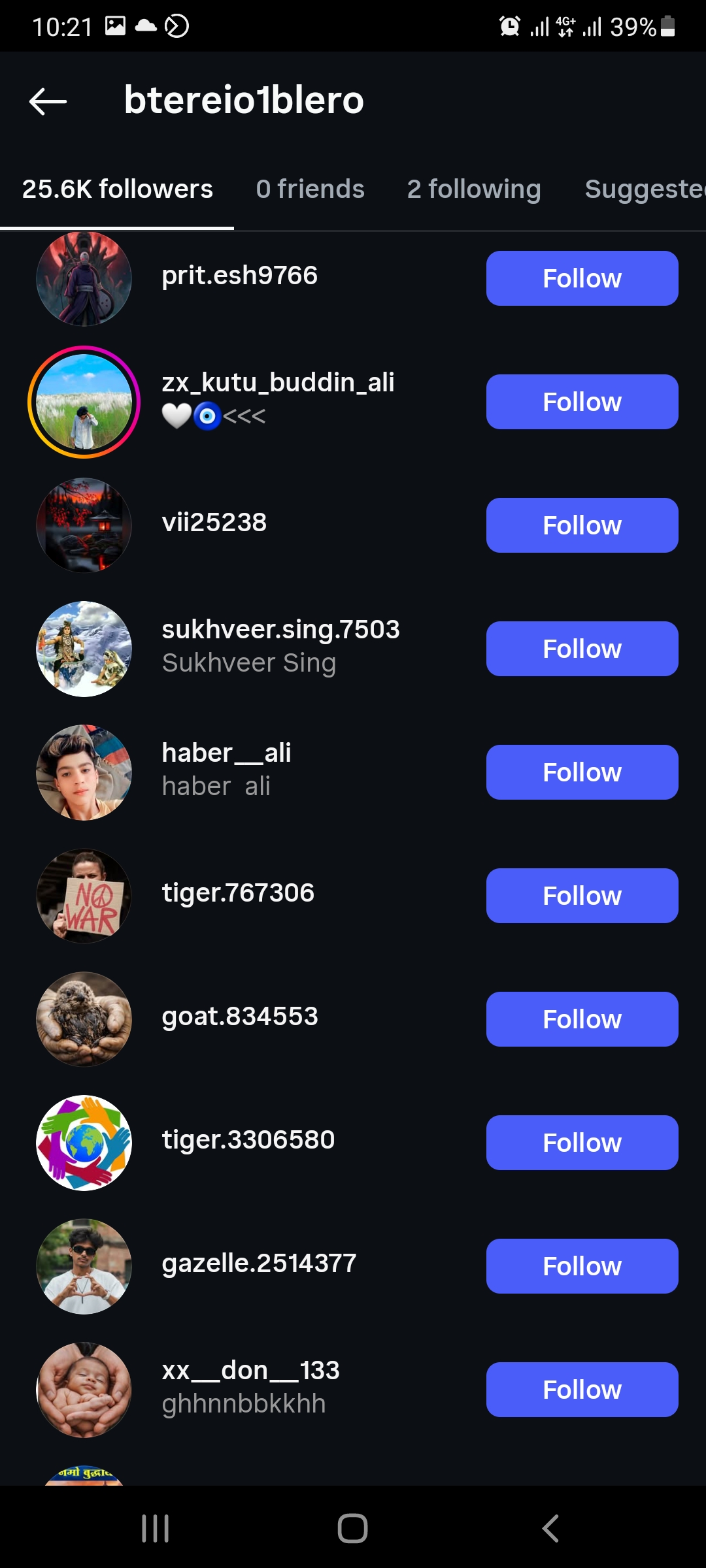The image size is (706, 1568).
Task: Follow user vii25238
Action: click(582, 525)
